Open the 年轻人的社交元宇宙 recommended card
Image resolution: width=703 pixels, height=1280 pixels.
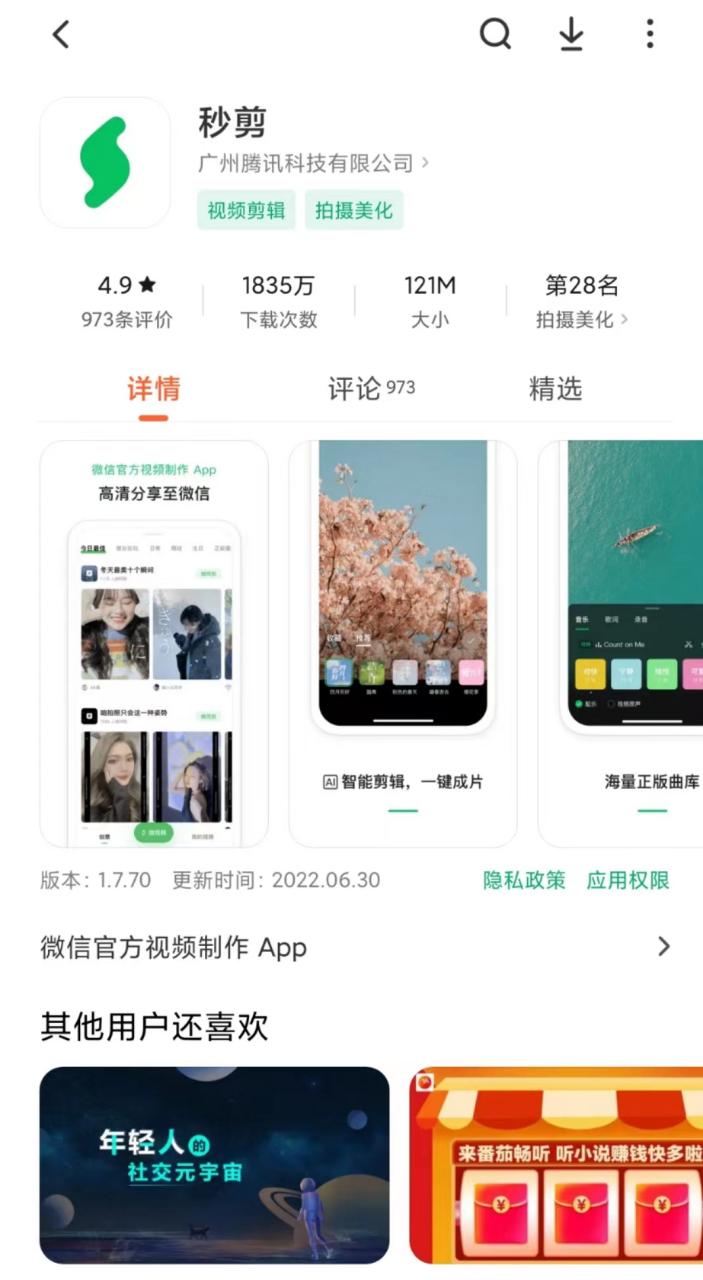214,1165
